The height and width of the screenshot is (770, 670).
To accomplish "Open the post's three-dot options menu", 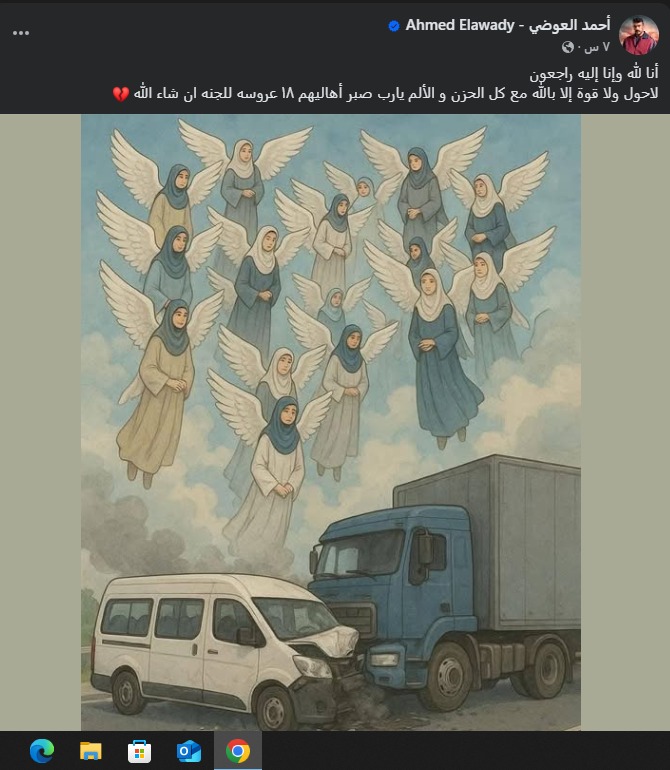I will (21, 33).
